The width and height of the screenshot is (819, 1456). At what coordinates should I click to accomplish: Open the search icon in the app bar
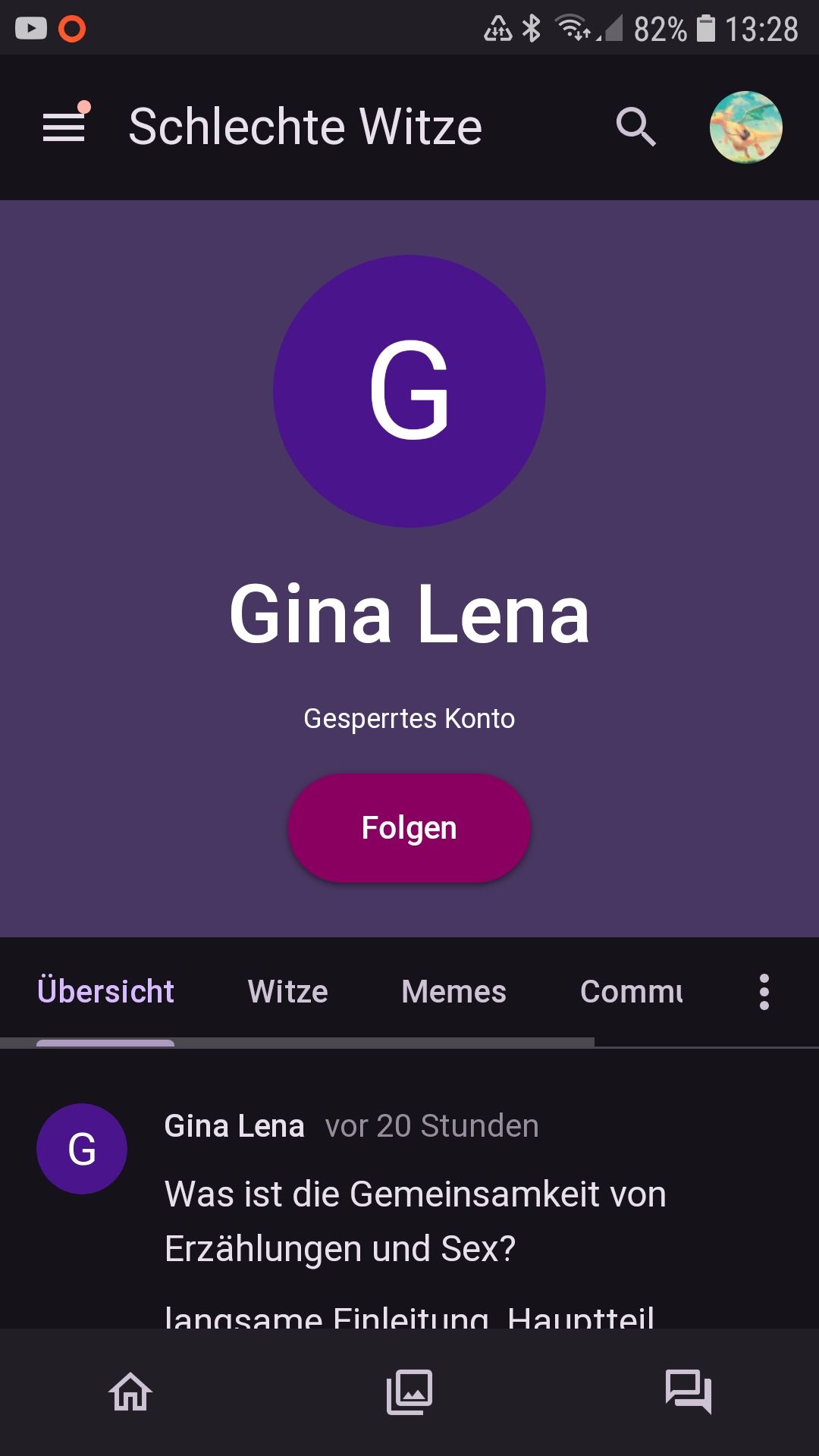tap(635, 127)
